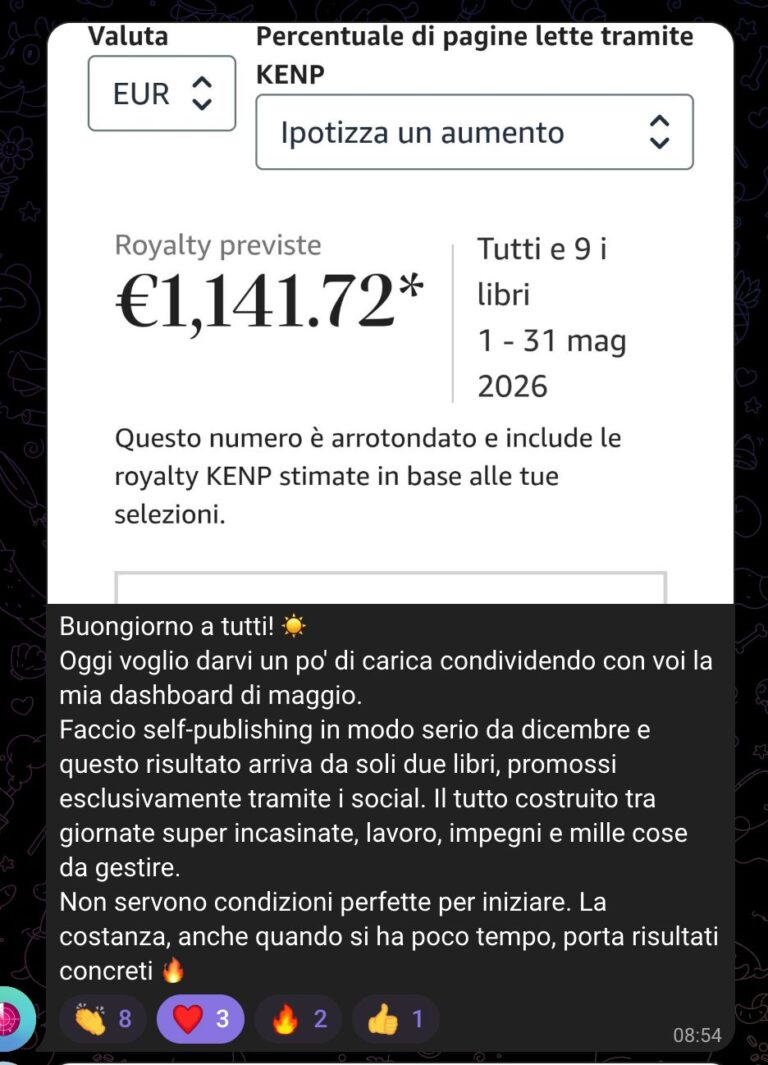768x1065 pixels.
Task: Open the shared royalty dashboard image
Action: click(390, 312)
